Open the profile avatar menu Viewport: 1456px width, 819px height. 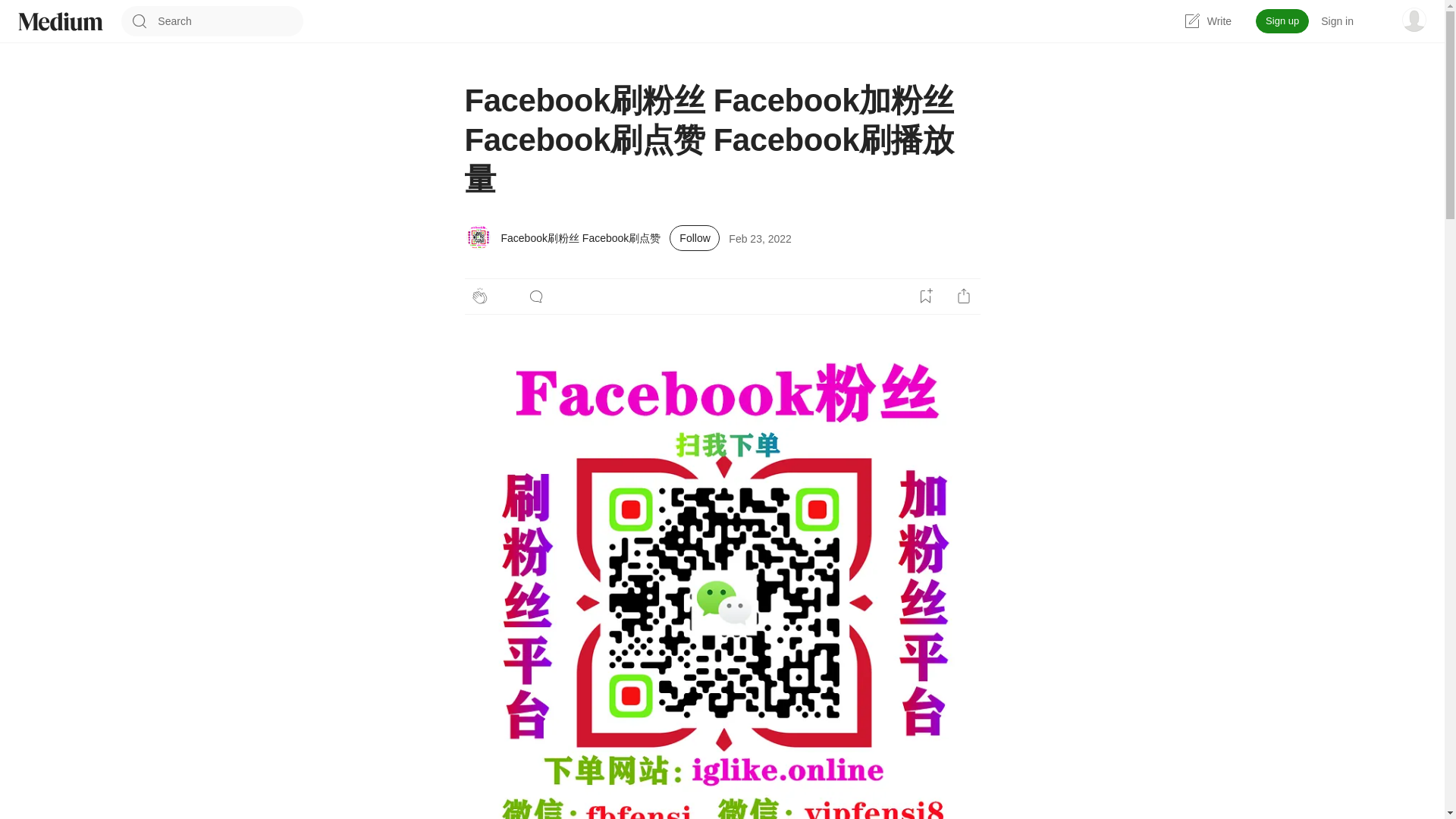1414,20
